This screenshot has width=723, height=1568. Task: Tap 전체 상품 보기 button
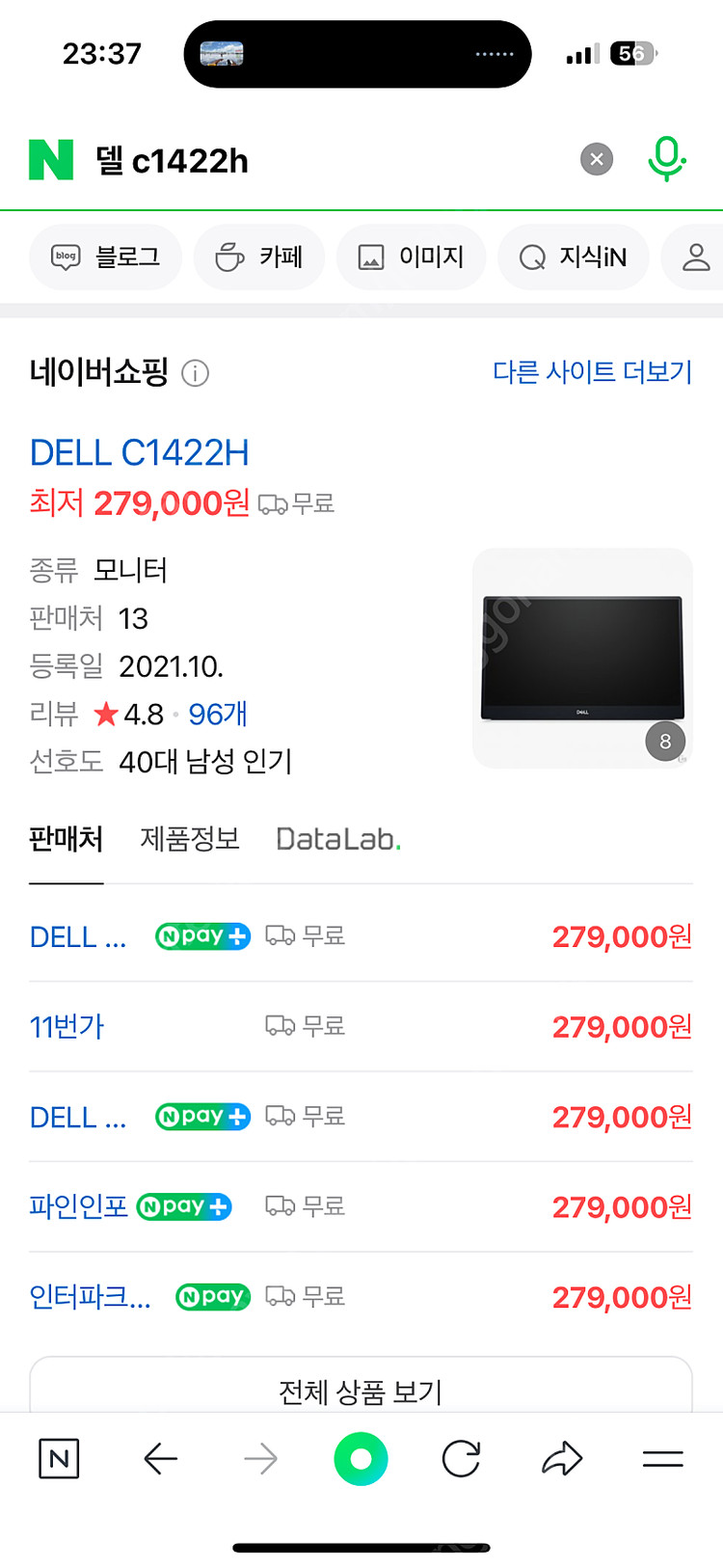coord(361,1390)
